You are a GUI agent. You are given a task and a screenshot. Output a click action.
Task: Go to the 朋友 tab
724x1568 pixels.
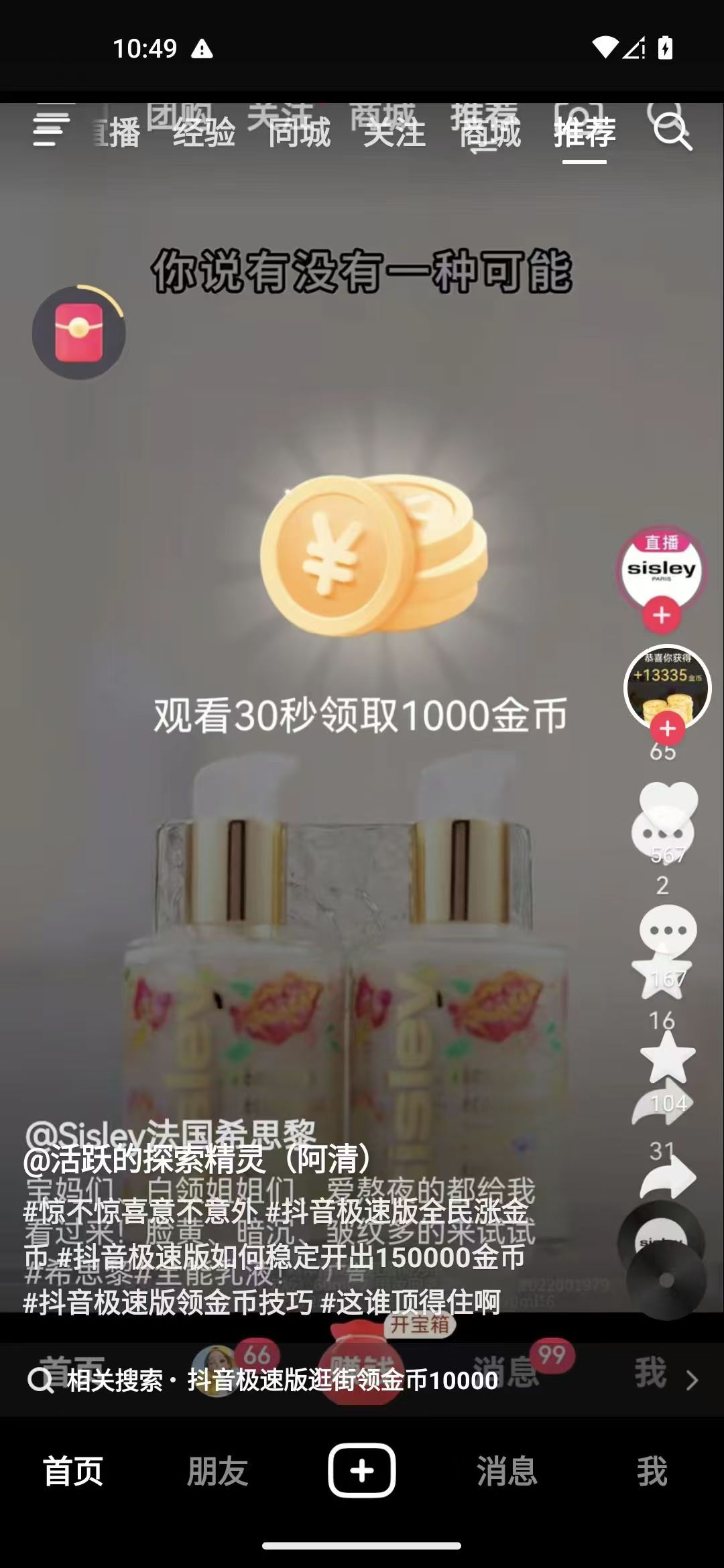point(217,1472)
